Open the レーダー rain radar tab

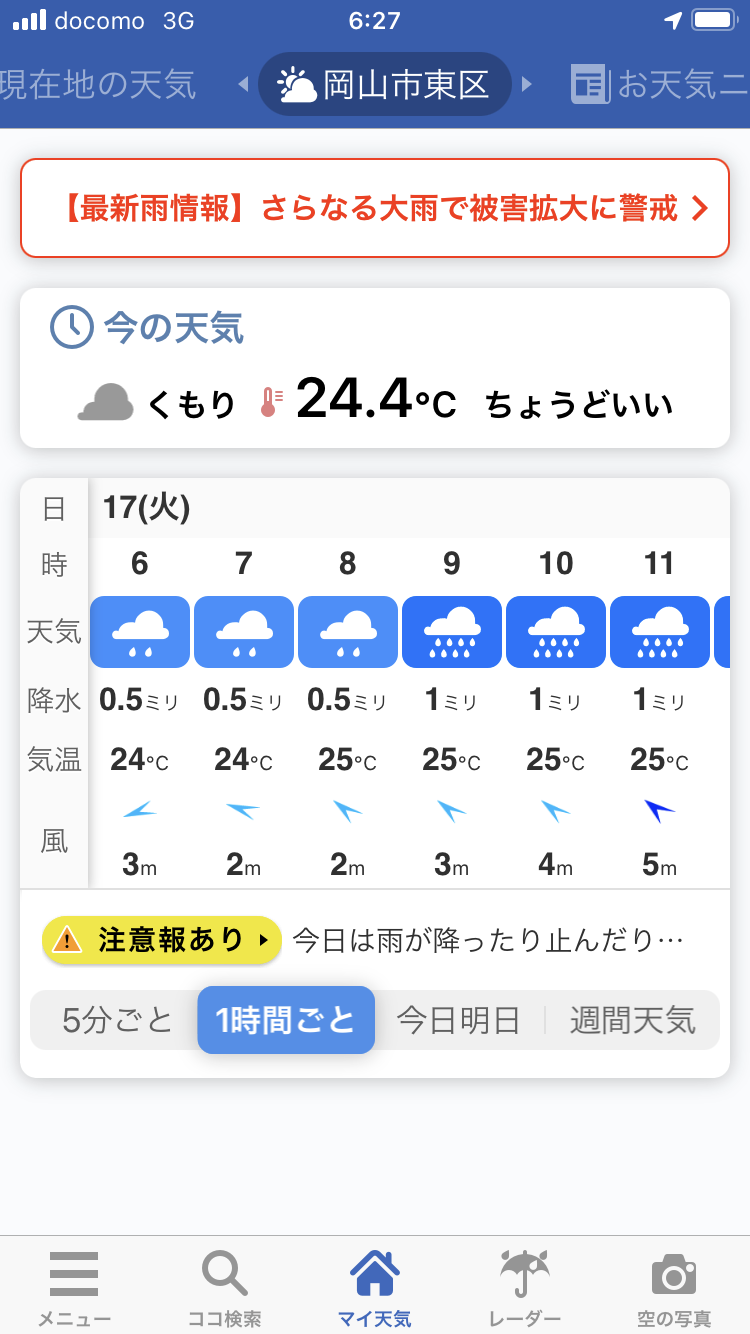point(525,1285)
